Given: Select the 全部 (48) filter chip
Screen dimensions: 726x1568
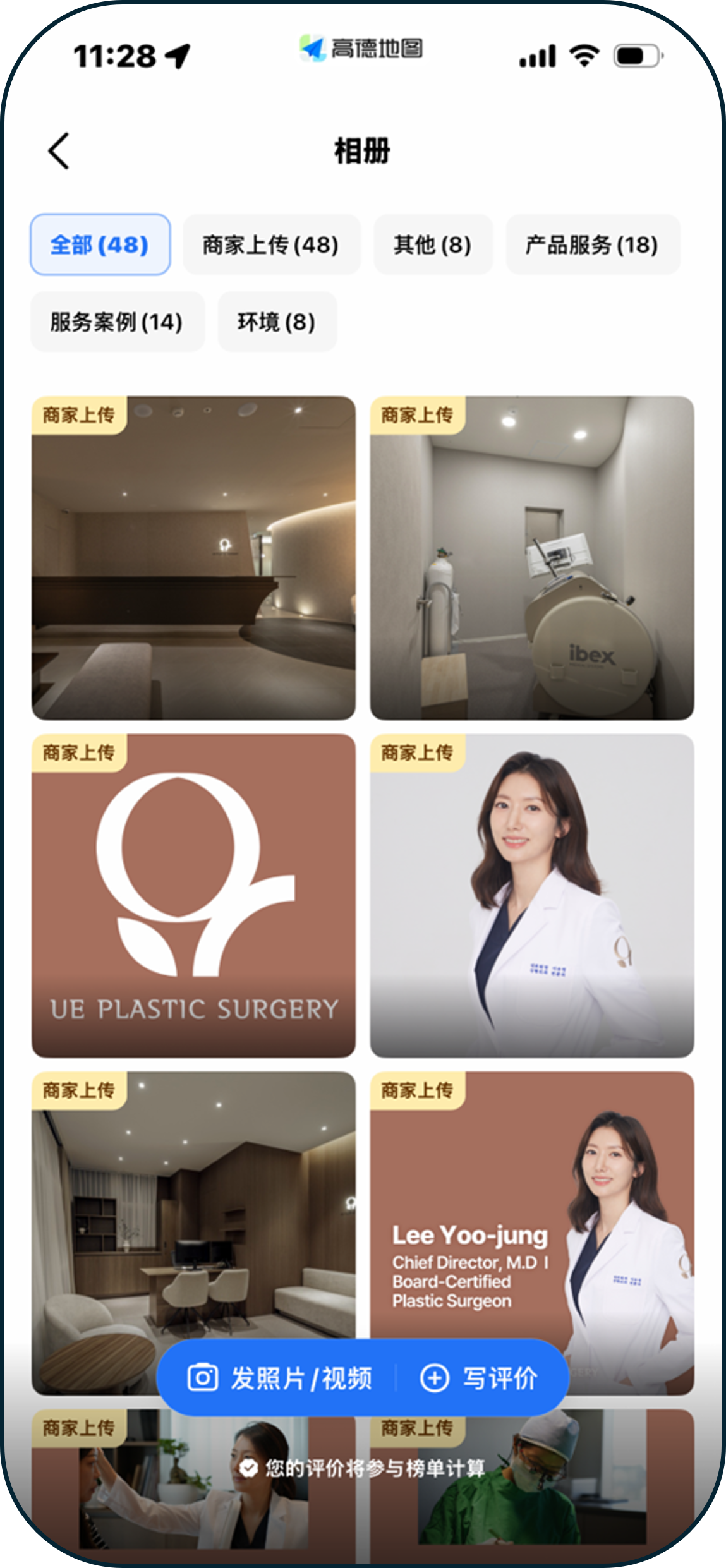Looking at the screenshot, I should 100,244.
